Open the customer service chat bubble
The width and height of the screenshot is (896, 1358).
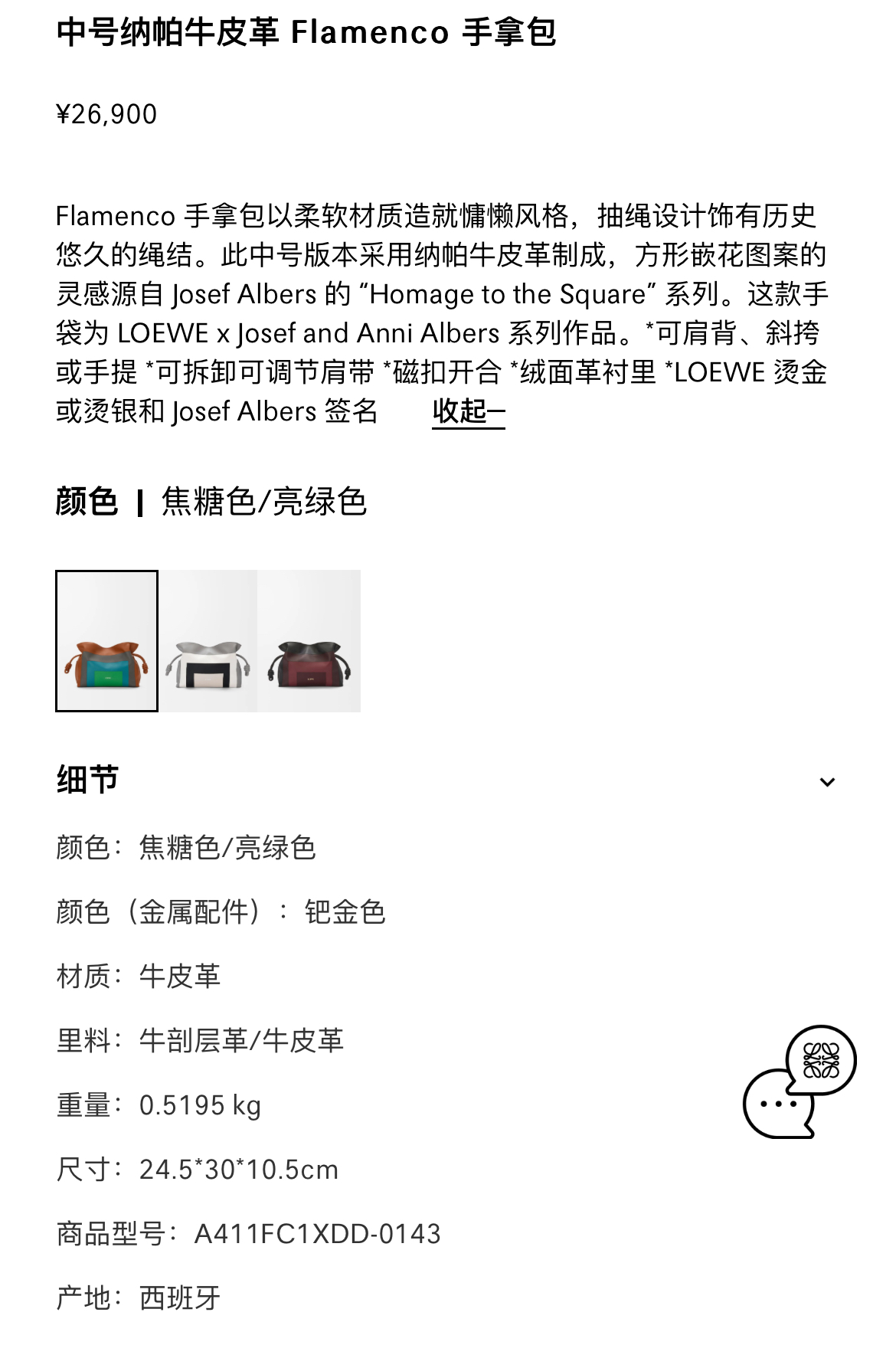click(798, 1081)
